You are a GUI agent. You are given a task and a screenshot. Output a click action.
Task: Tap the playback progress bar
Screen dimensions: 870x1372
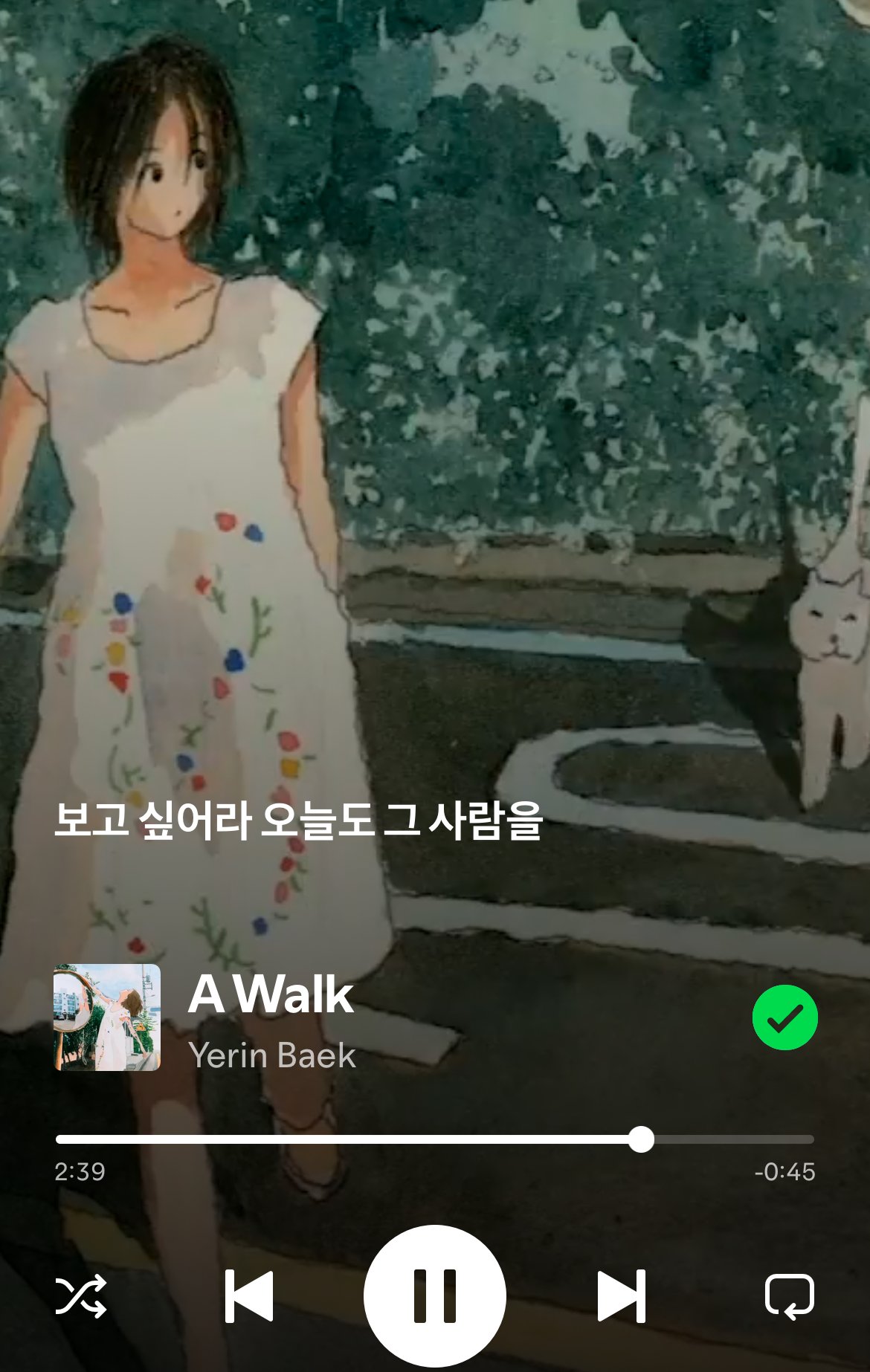click(x=434, y=1139)
